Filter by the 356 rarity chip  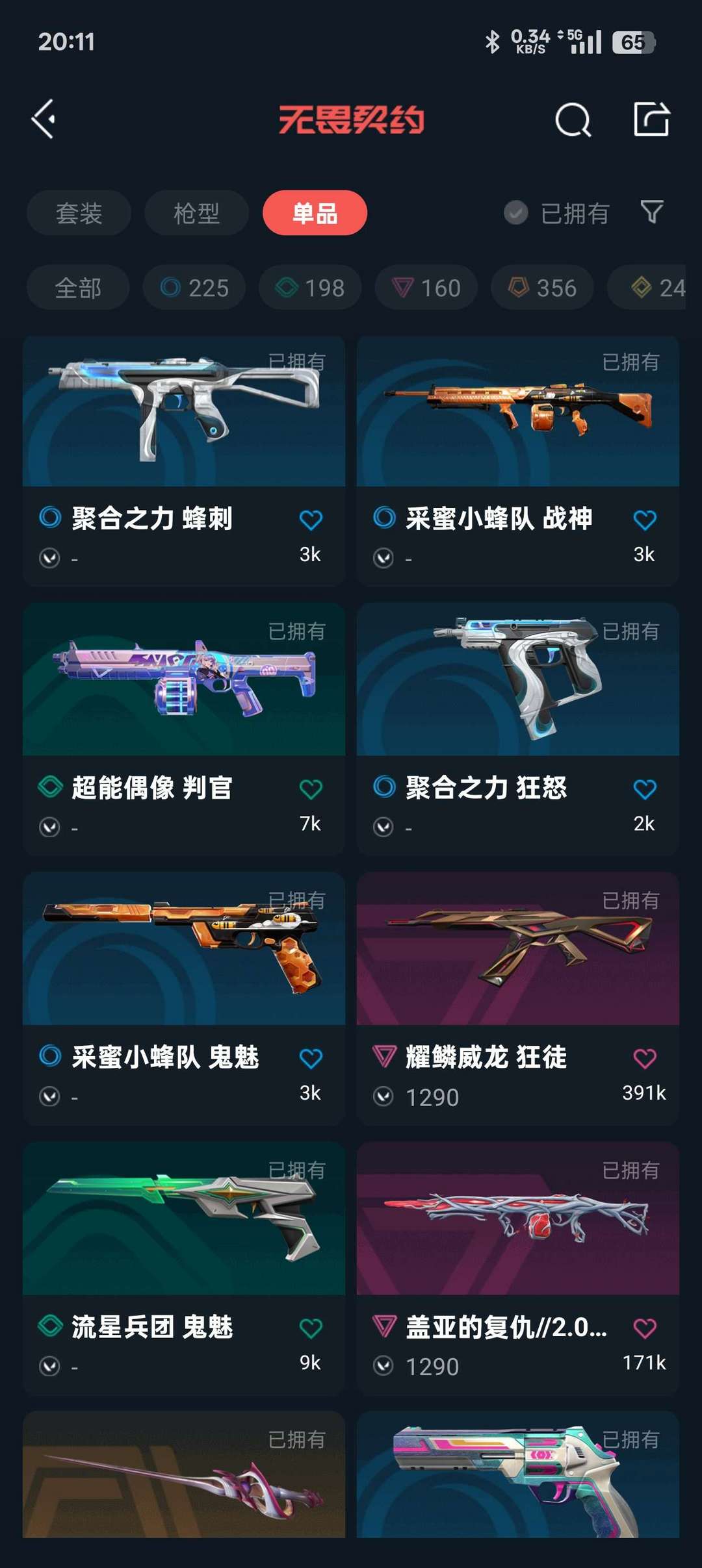pos(542,288)
